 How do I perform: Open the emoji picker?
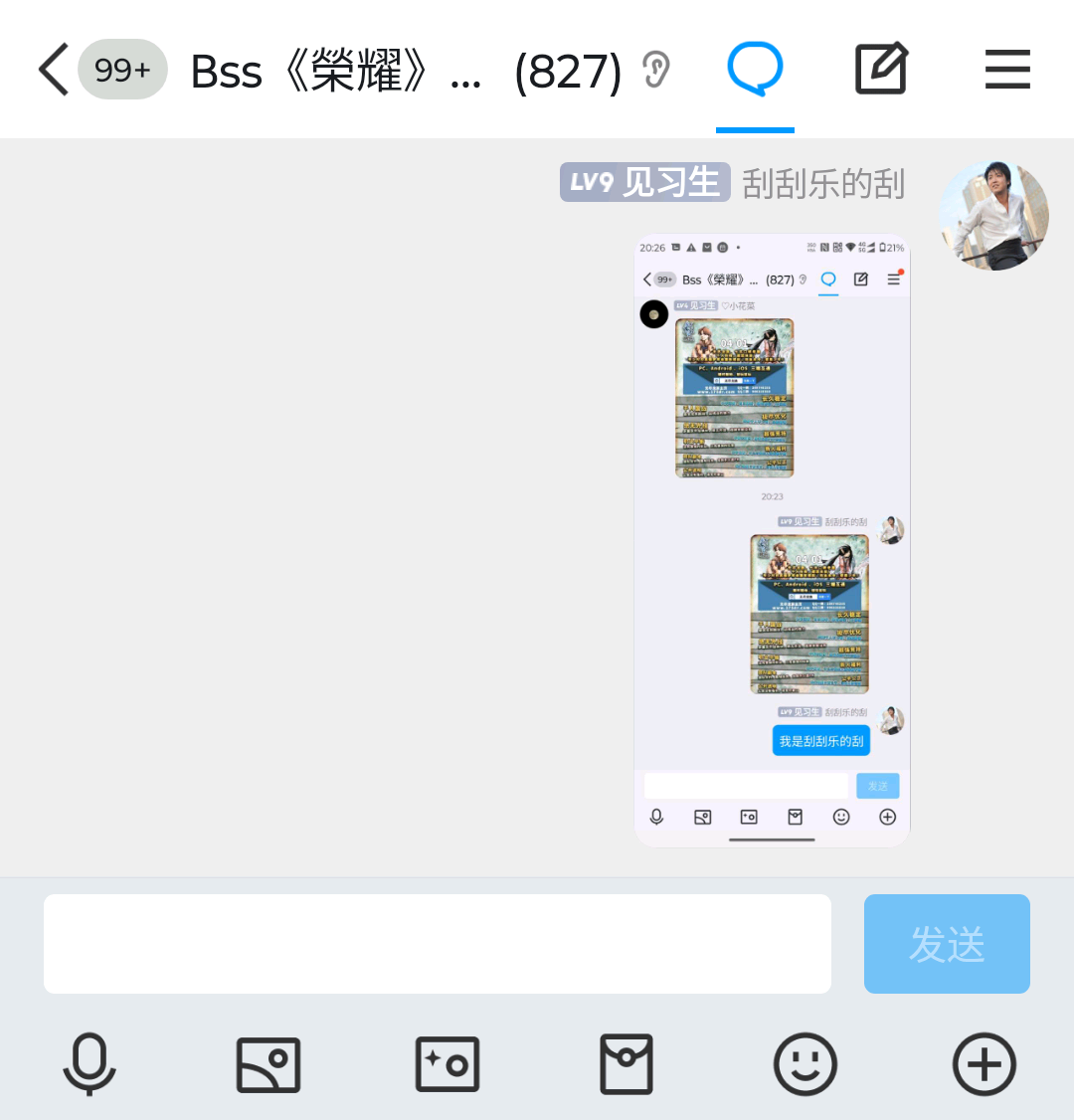[x=805, y=1064]
